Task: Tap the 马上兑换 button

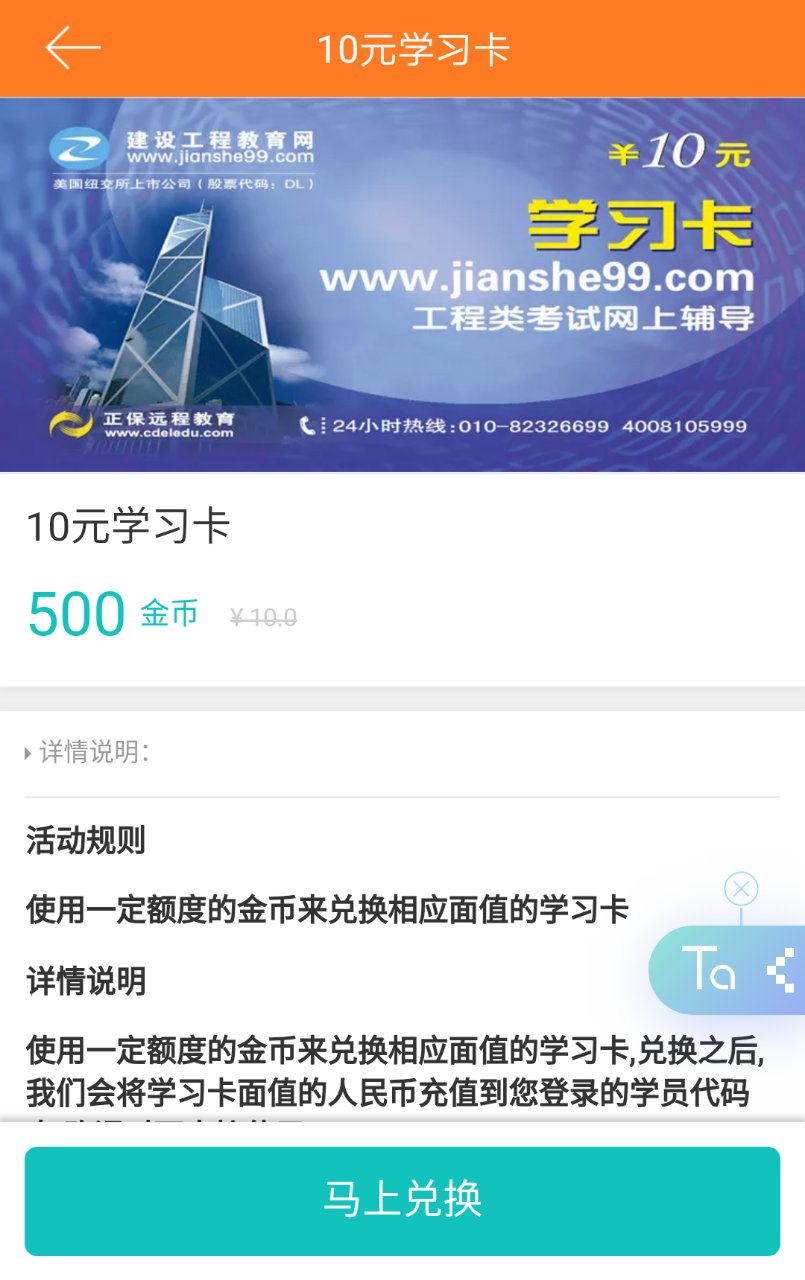Action: pos(402,1200)
